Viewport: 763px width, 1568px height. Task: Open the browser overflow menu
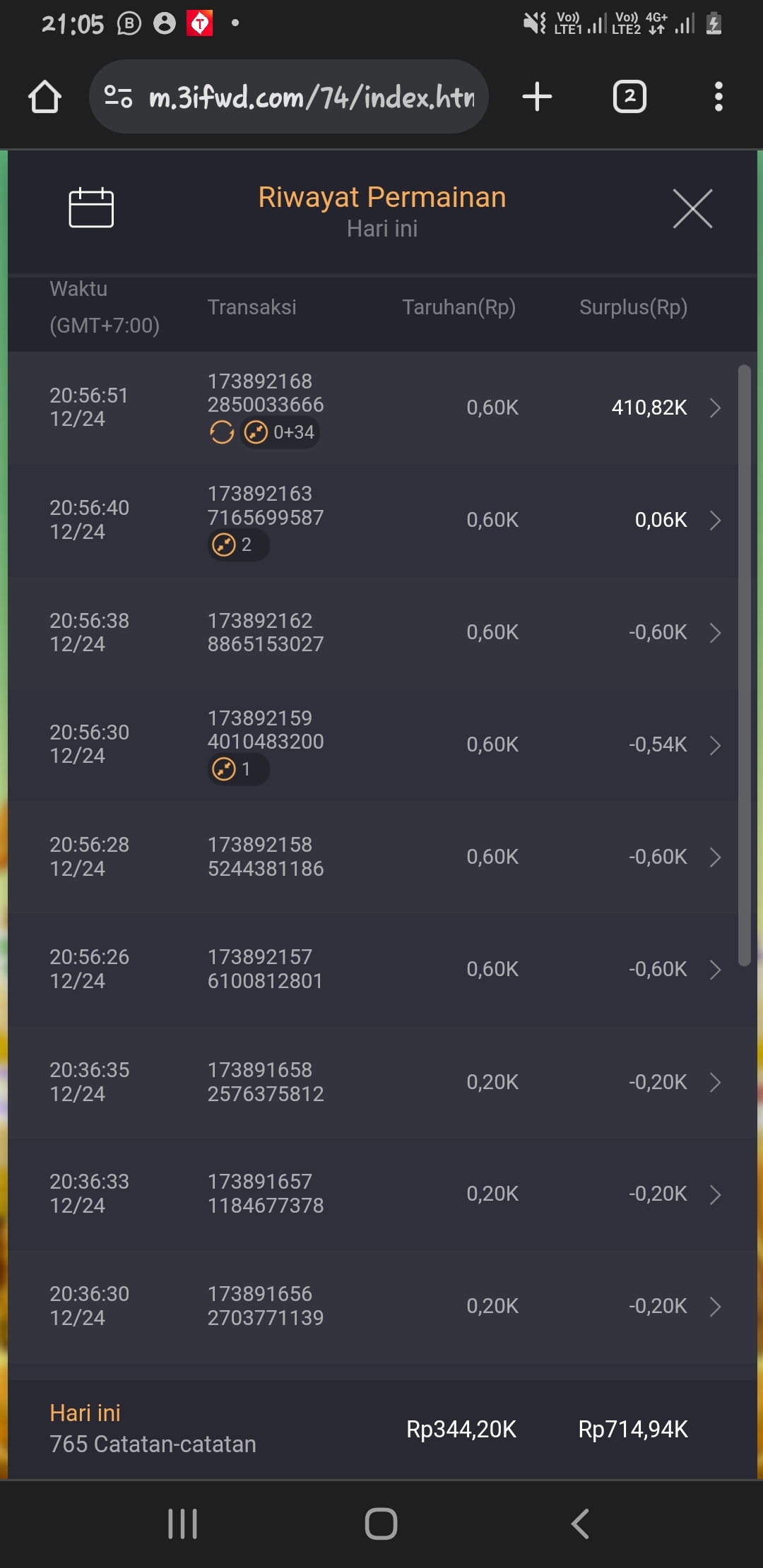tap(718, 97)
